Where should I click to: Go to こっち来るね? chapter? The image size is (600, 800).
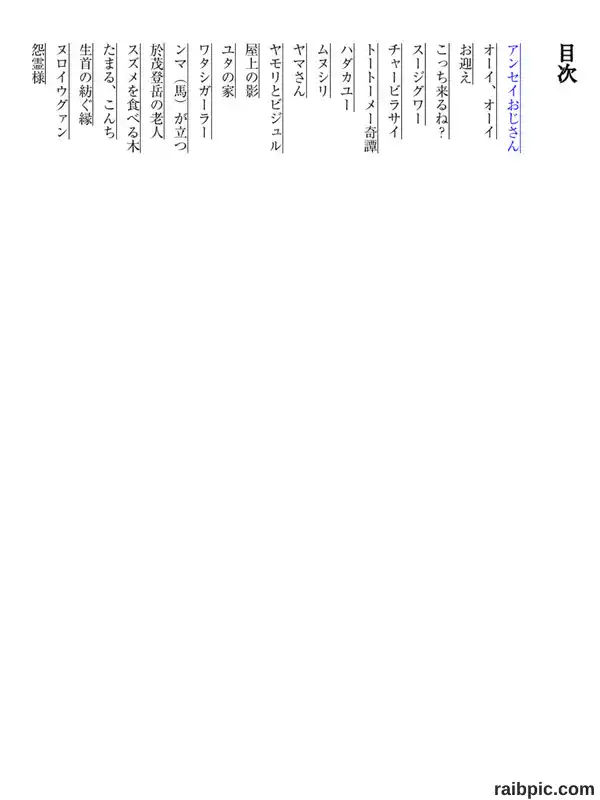pos(442,91)
